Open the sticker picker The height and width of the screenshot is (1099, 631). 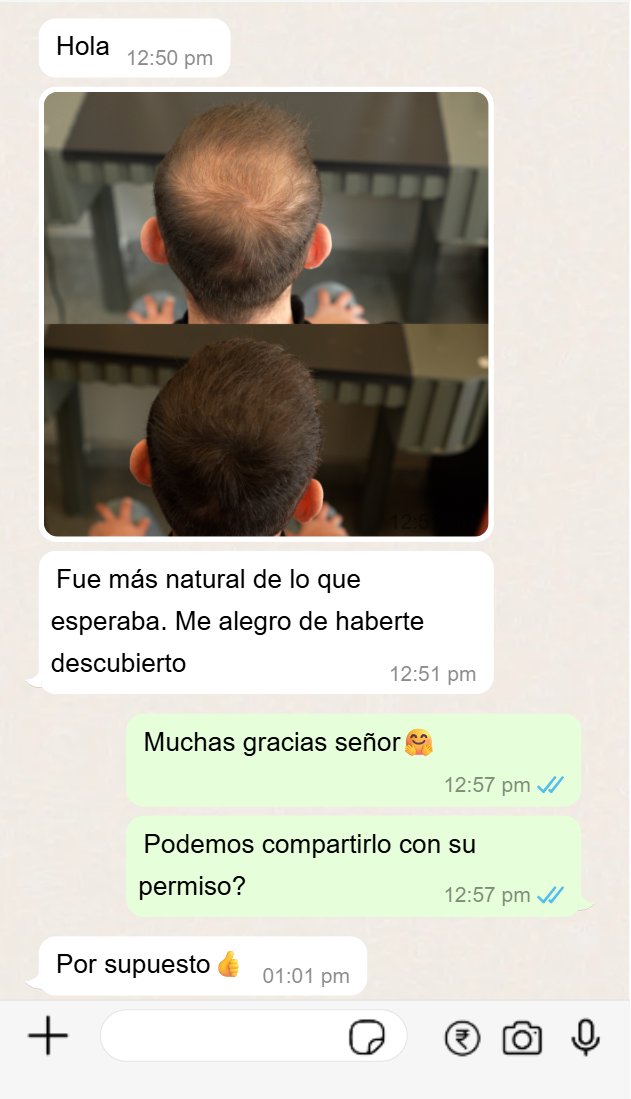tap(367, 1038)
